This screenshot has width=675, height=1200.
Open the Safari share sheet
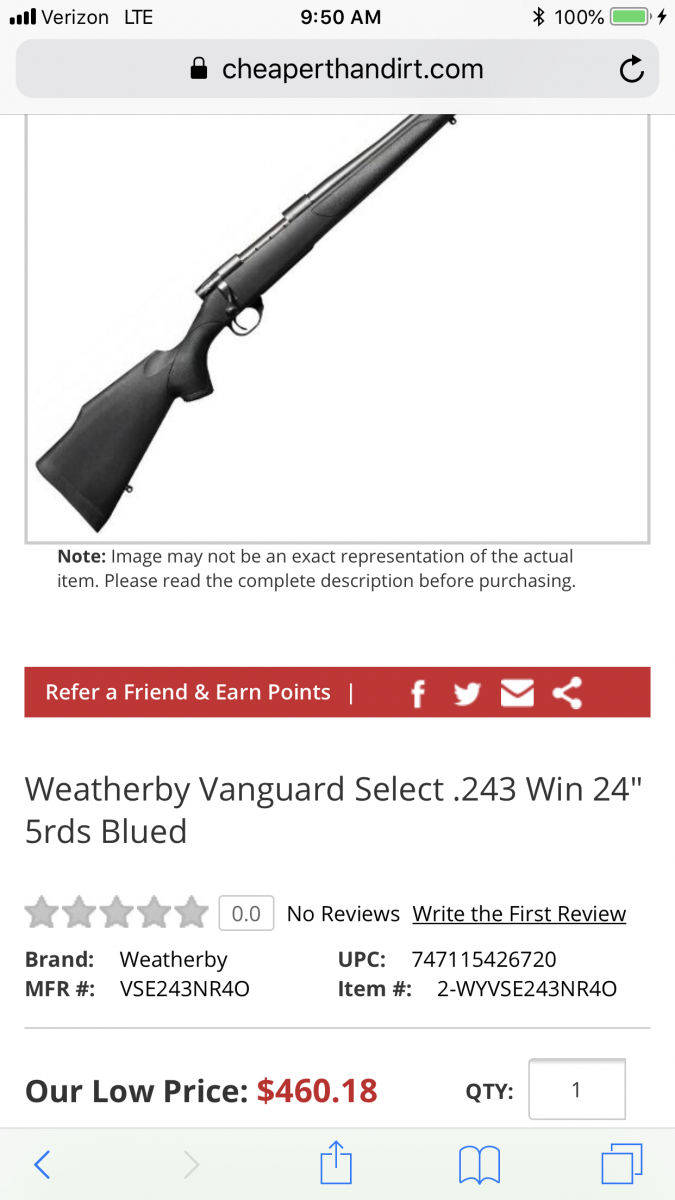click(336, 1162)
